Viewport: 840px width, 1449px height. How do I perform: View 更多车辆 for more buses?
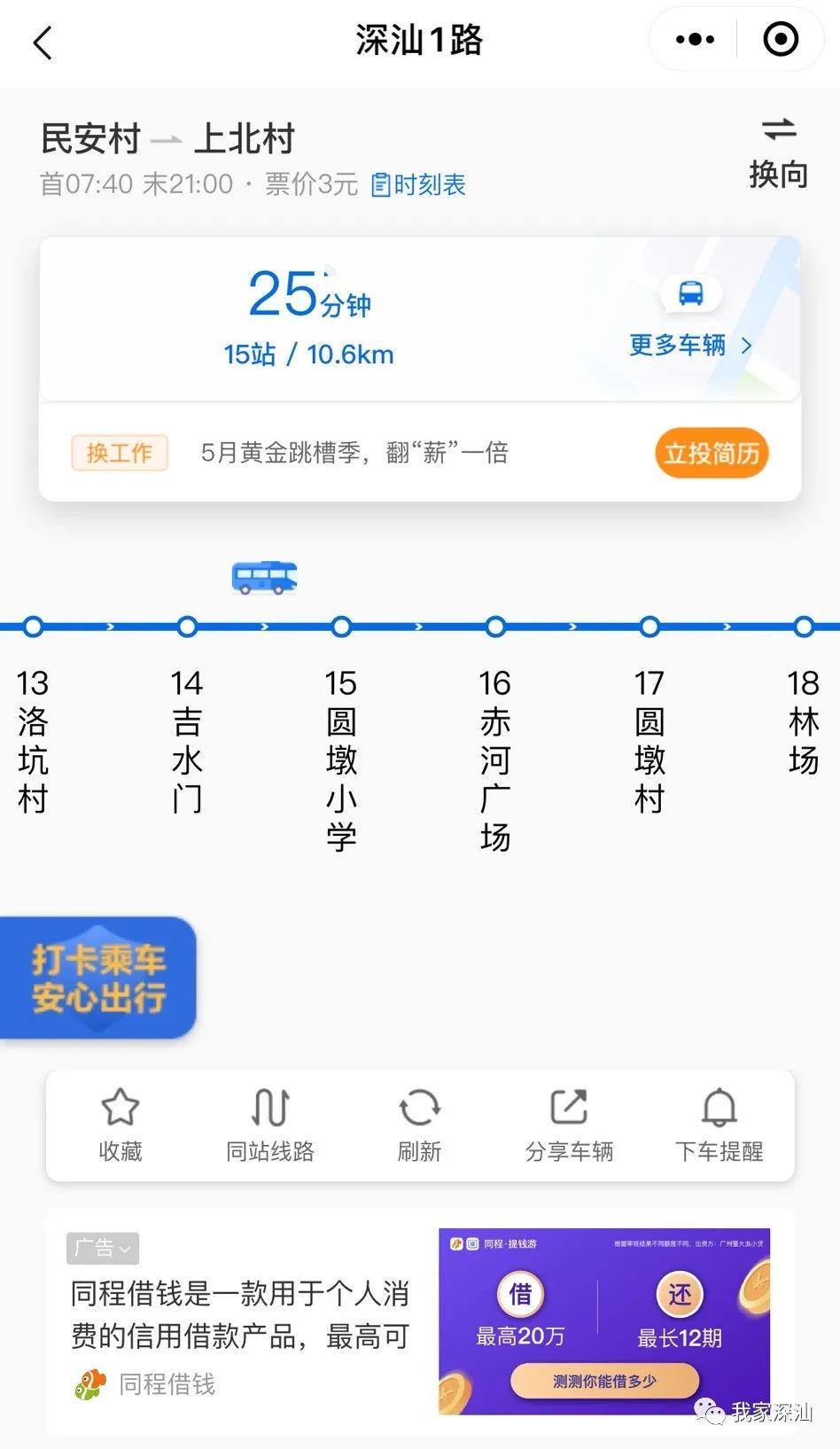click(690, 345)
